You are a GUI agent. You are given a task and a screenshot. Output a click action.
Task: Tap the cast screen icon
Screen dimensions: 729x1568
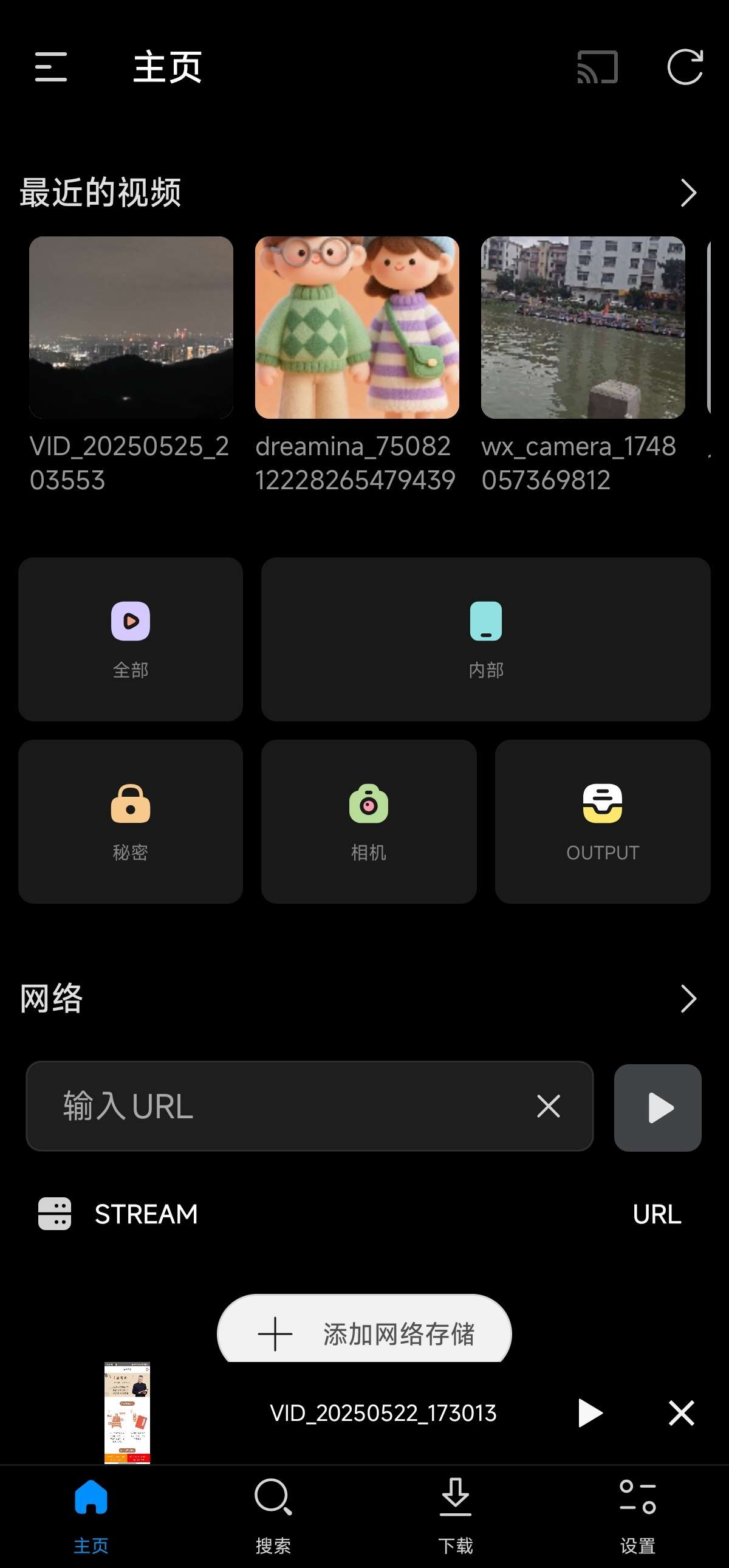click(597, 67)
